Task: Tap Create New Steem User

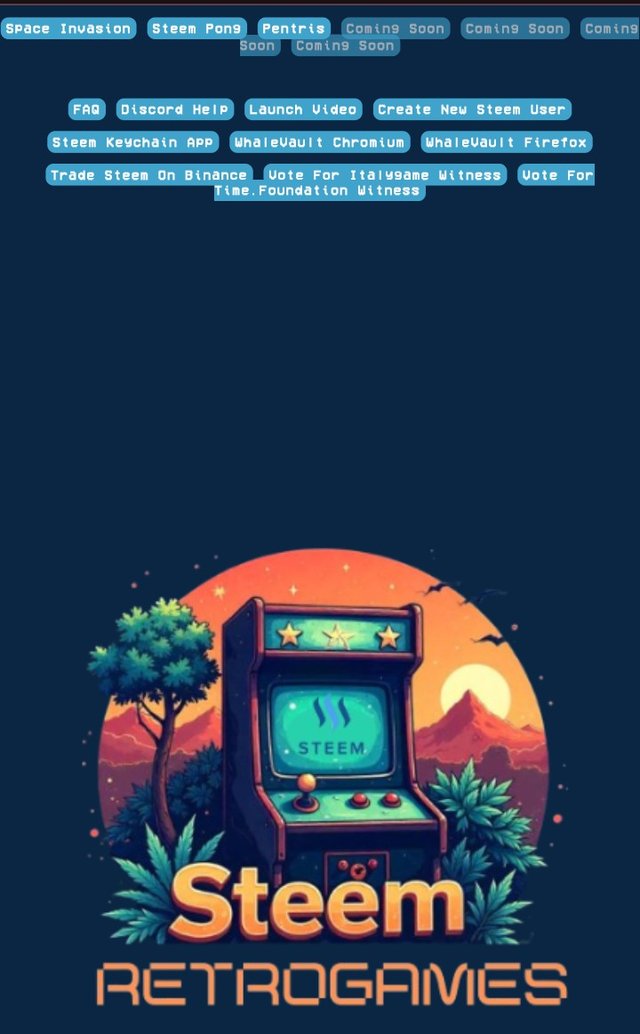Action: coord(471,109)
